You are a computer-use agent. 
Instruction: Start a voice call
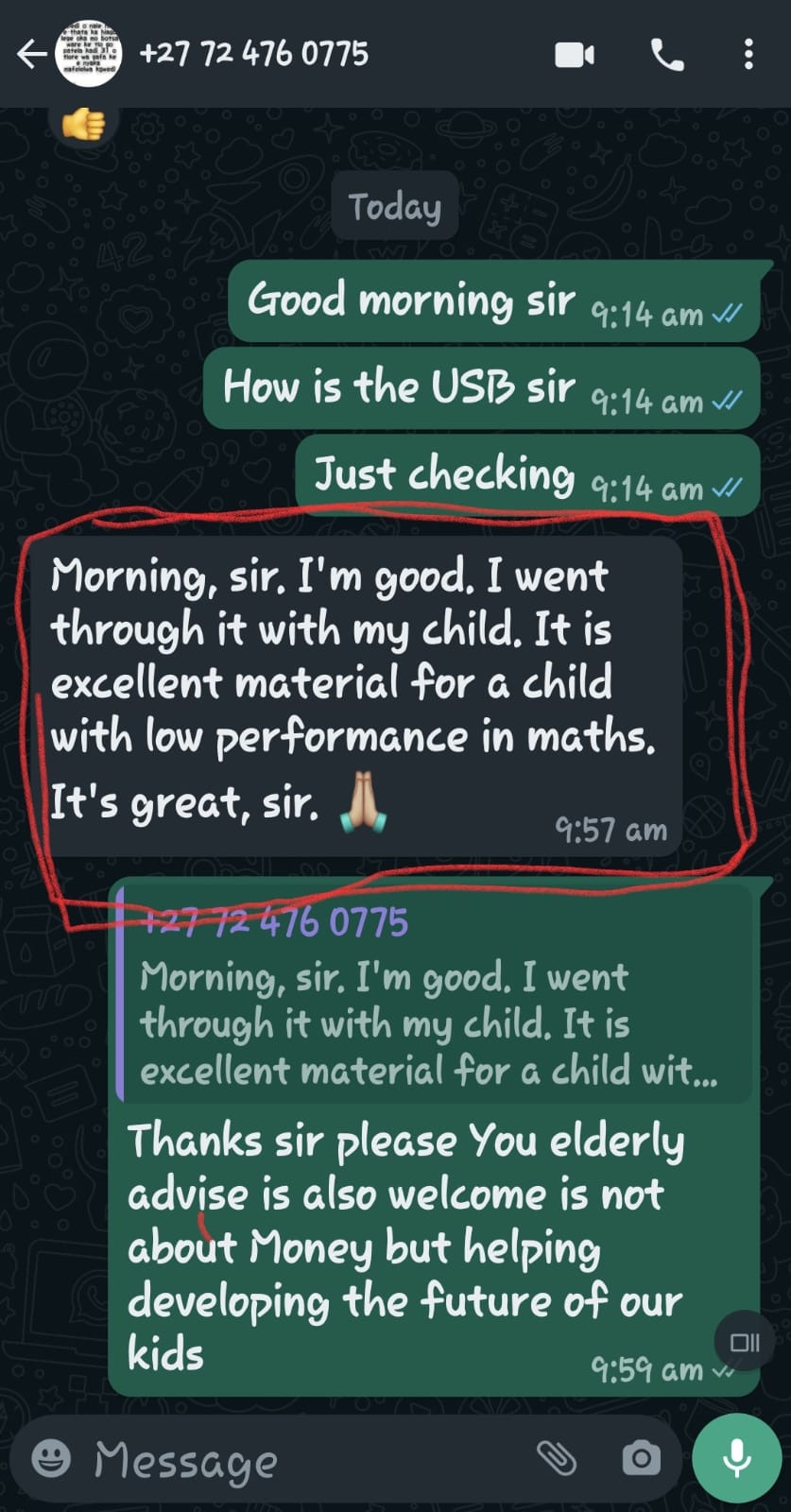[667, 55]
